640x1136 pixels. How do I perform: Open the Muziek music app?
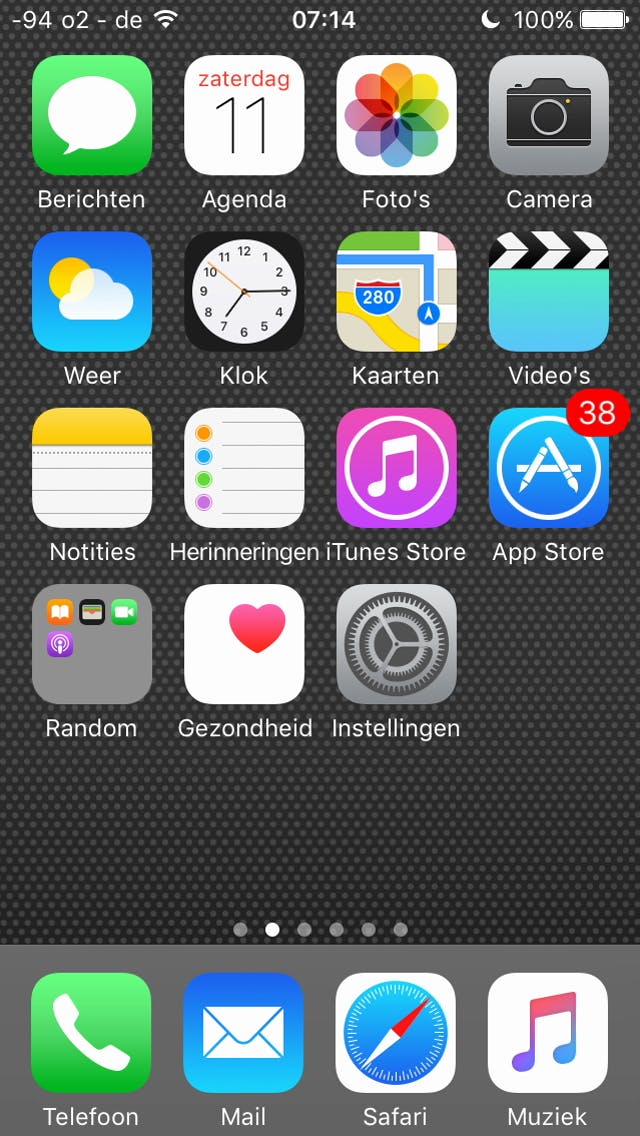pyautogui.click(x=548, y=1032)
